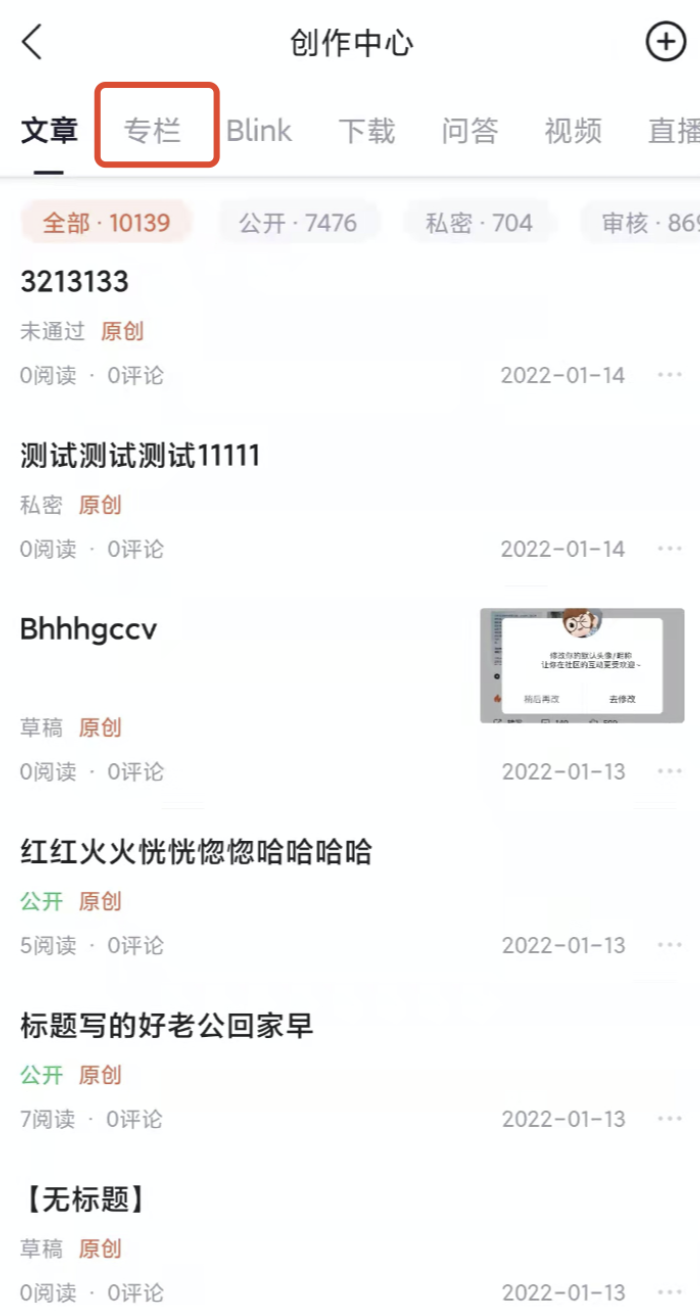Open more options for 测试测试测试11111
Image resolution: width=700 pixels, height=1316 pixels.
pos(669,549)
